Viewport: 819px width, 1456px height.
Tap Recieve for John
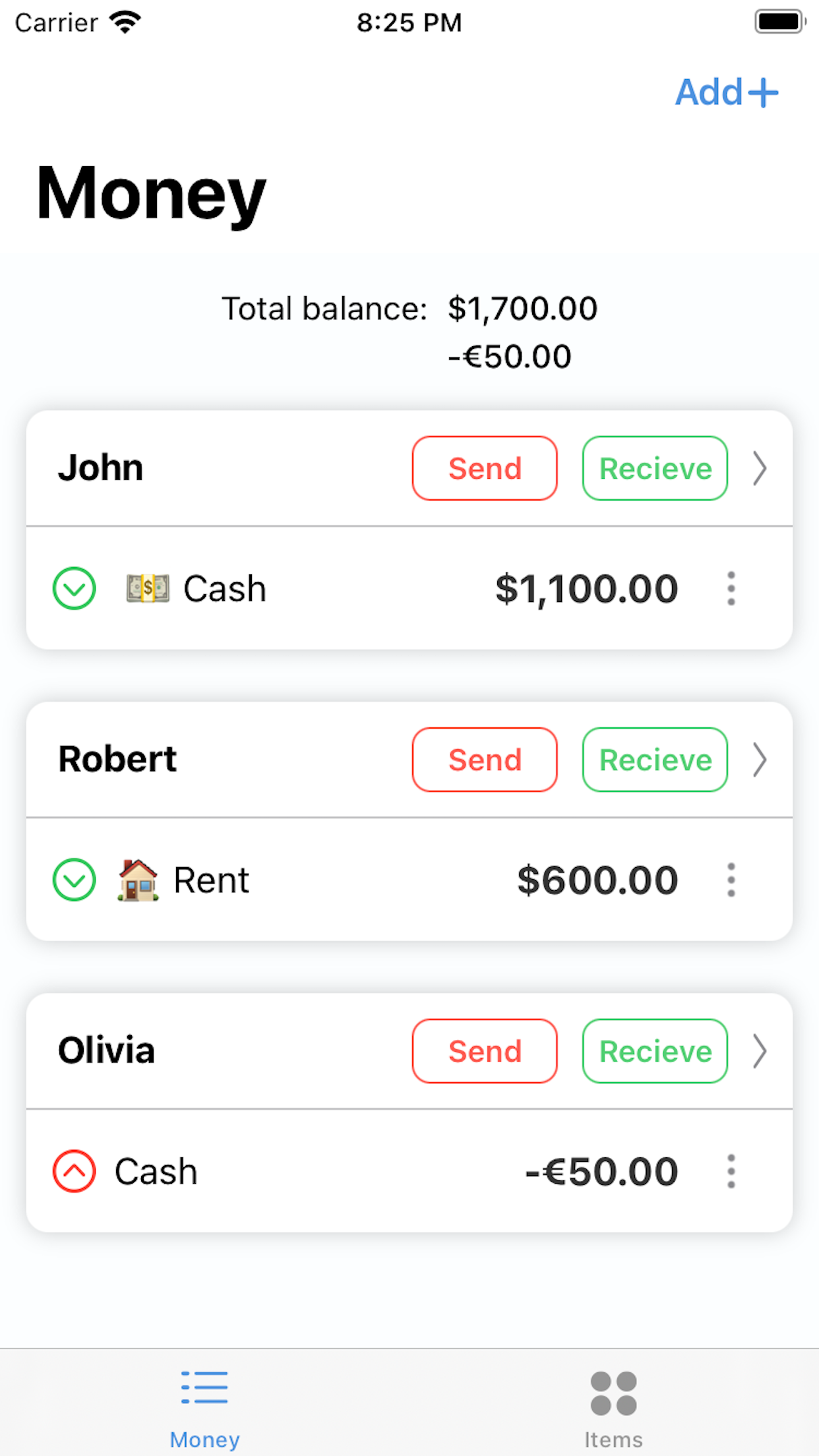[655, 468]
